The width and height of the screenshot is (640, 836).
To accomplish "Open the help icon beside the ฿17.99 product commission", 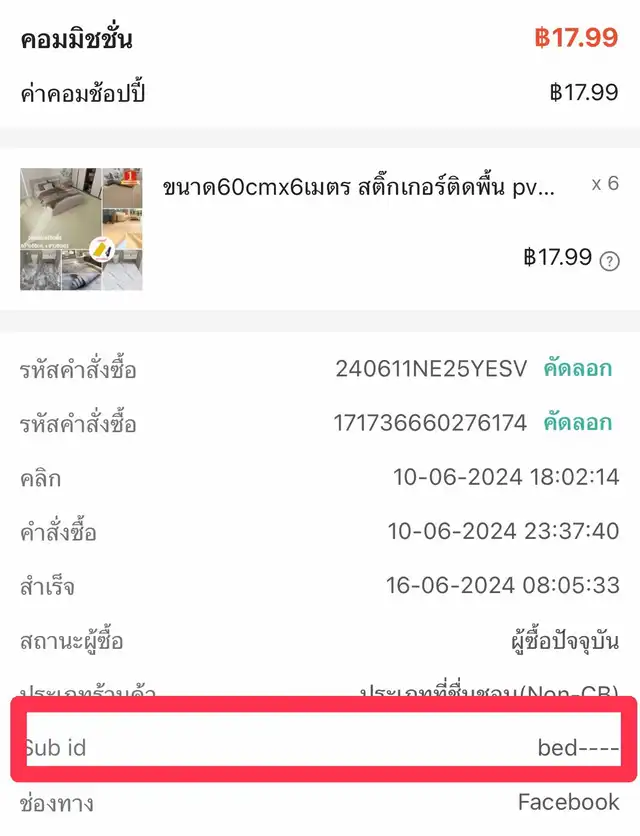I will [x=609, y=260].
